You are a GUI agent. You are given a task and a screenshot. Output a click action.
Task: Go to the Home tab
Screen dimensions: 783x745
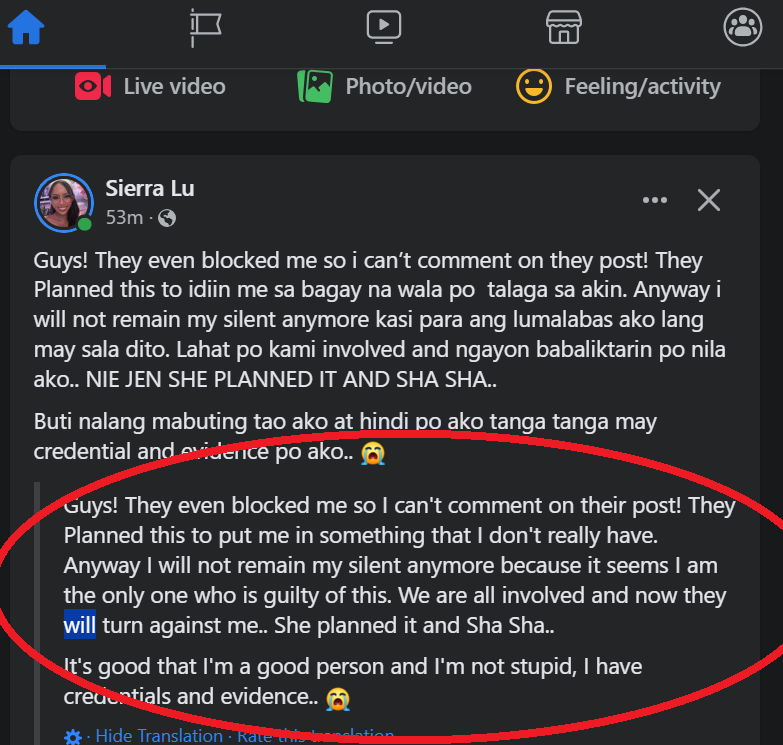[x=26, y=27]
